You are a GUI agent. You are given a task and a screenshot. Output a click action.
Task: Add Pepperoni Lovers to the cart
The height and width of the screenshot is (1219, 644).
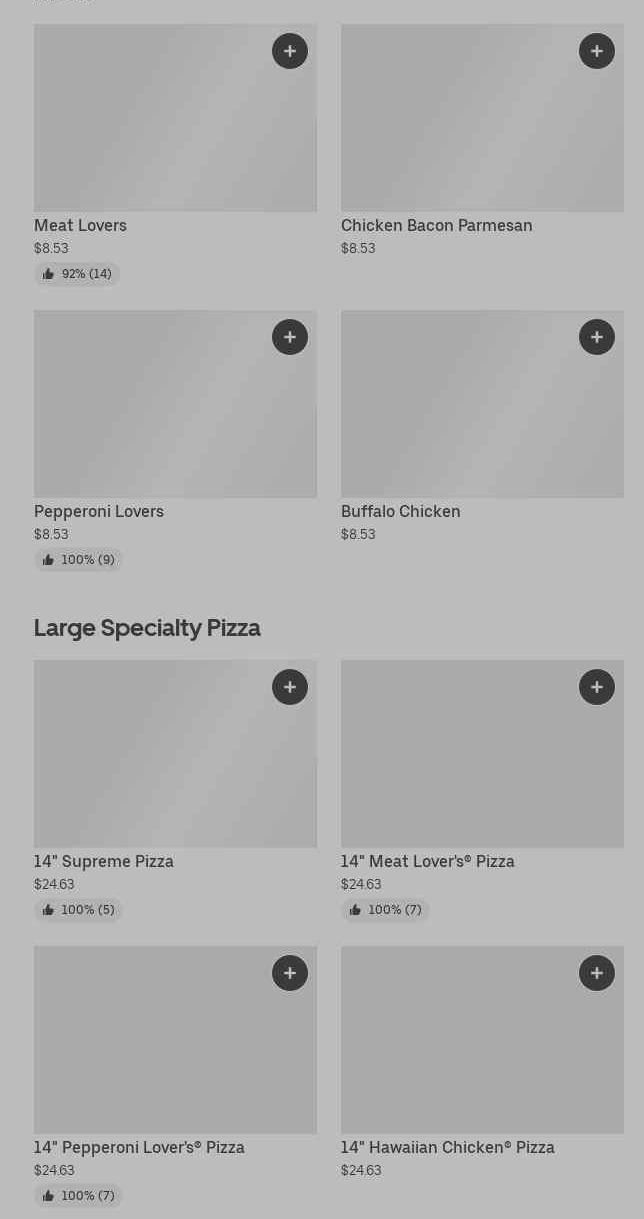(290, 337)
